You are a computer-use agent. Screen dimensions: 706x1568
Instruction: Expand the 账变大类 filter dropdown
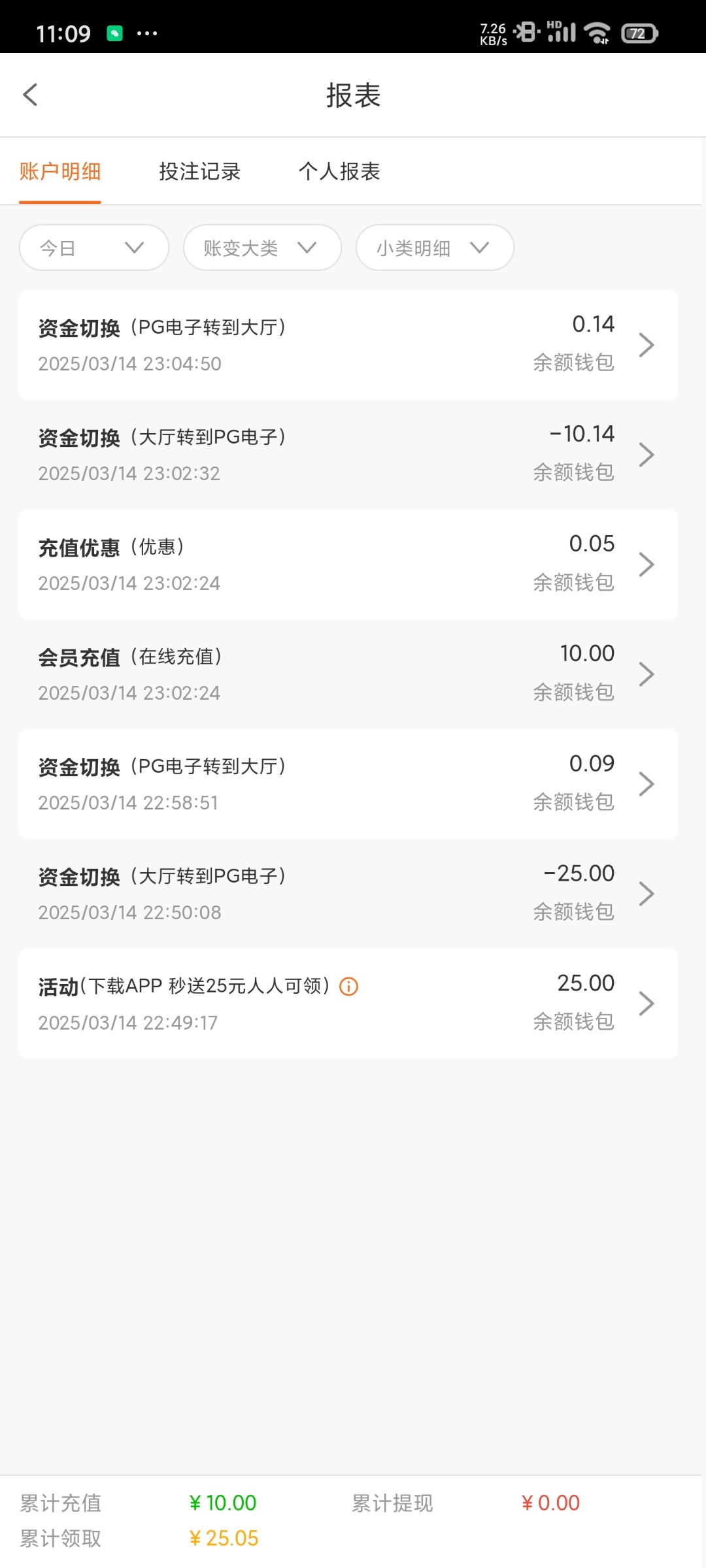point(262,248)
